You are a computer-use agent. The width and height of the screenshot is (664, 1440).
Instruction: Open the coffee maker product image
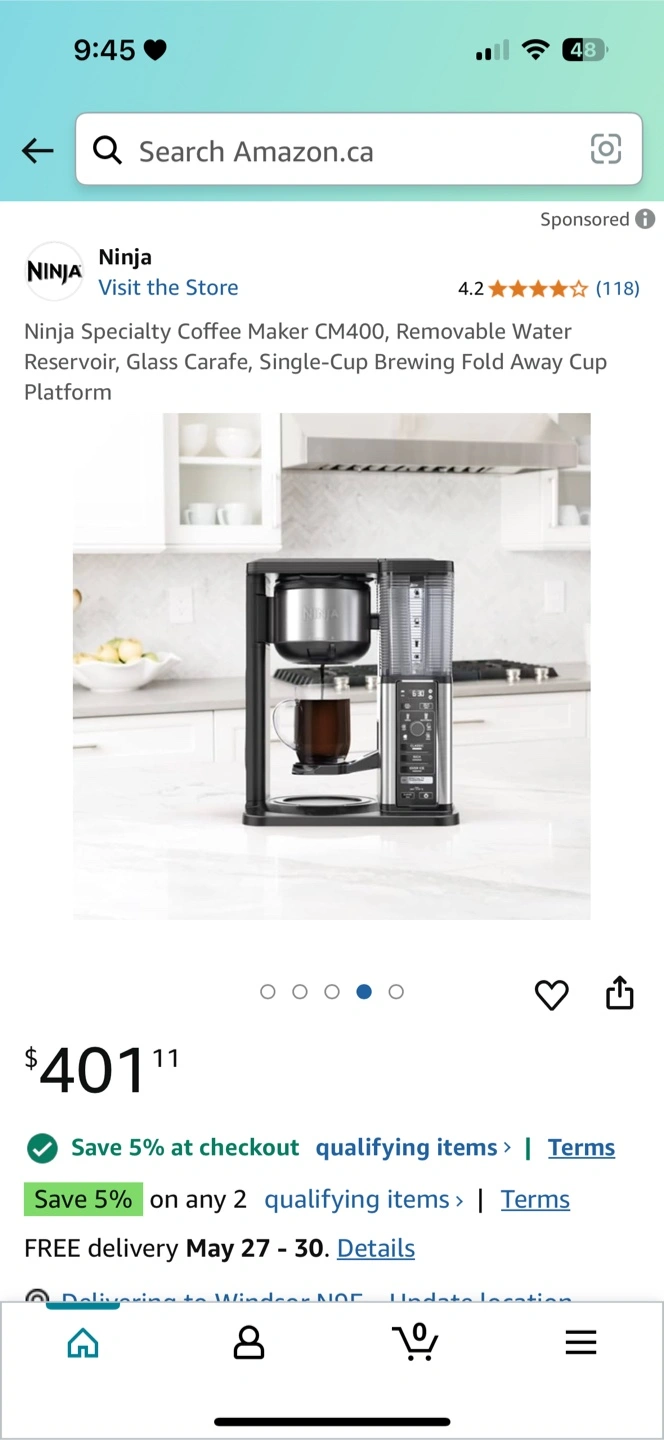(331, 666)
